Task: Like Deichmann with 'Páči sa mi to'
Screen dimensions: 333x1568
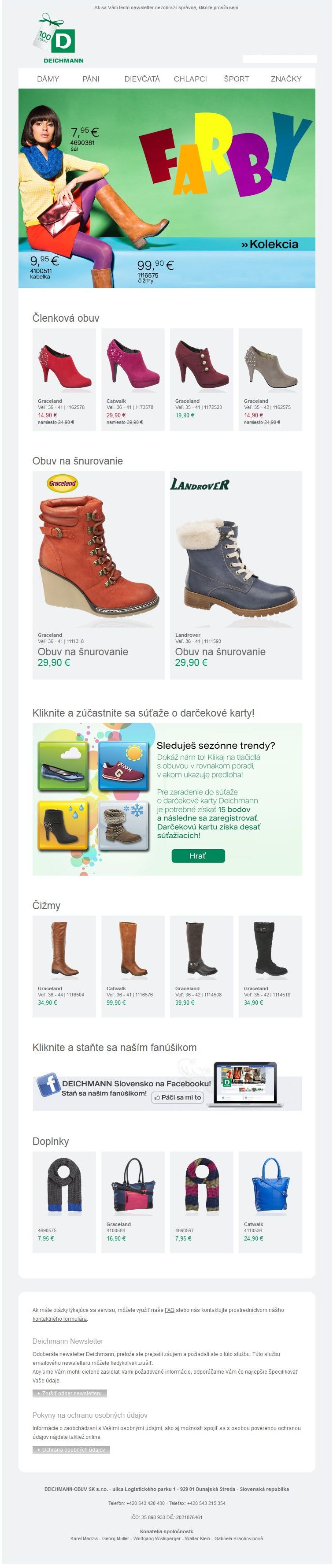Action: pos(178,1097)
